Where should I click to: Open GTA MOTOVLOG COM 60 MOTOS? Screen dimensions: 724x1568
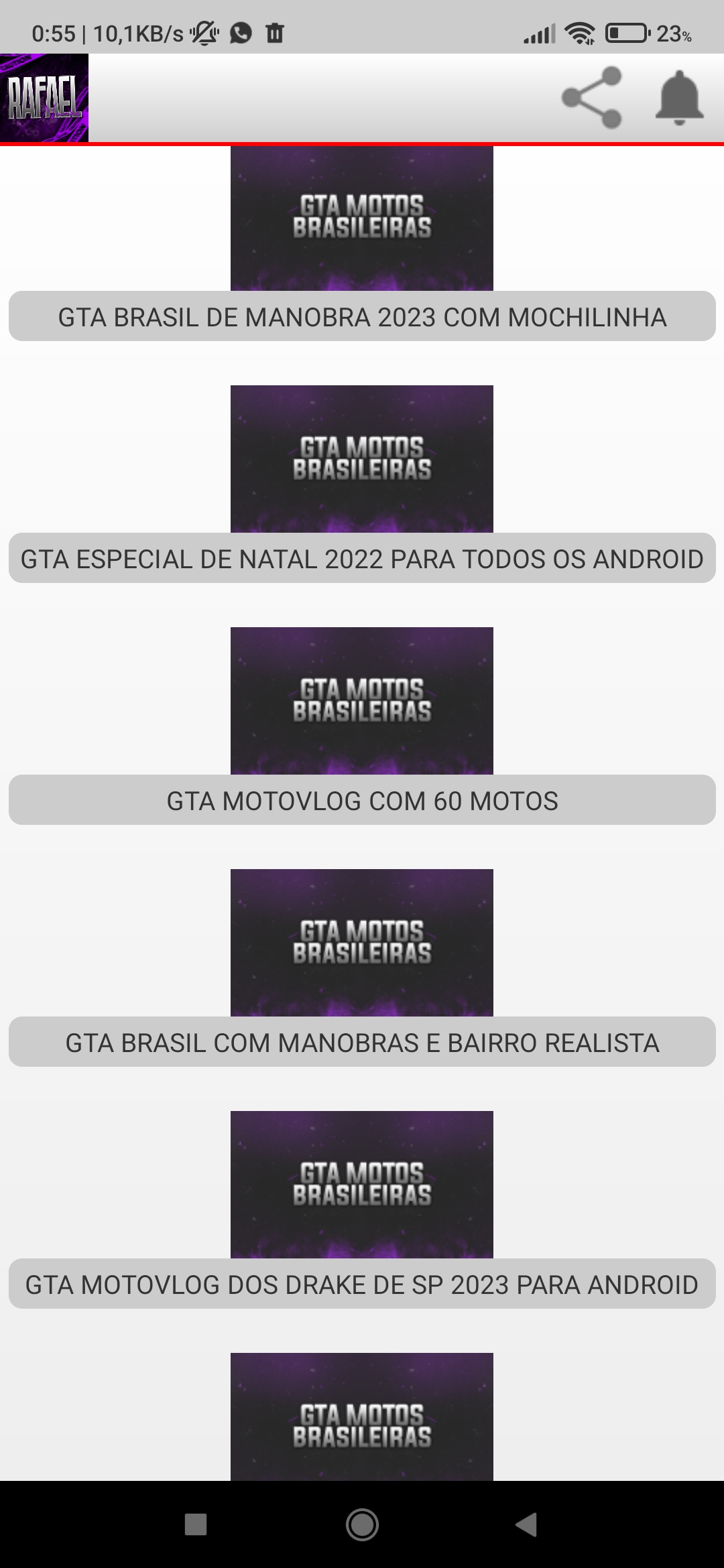point(362,800)
